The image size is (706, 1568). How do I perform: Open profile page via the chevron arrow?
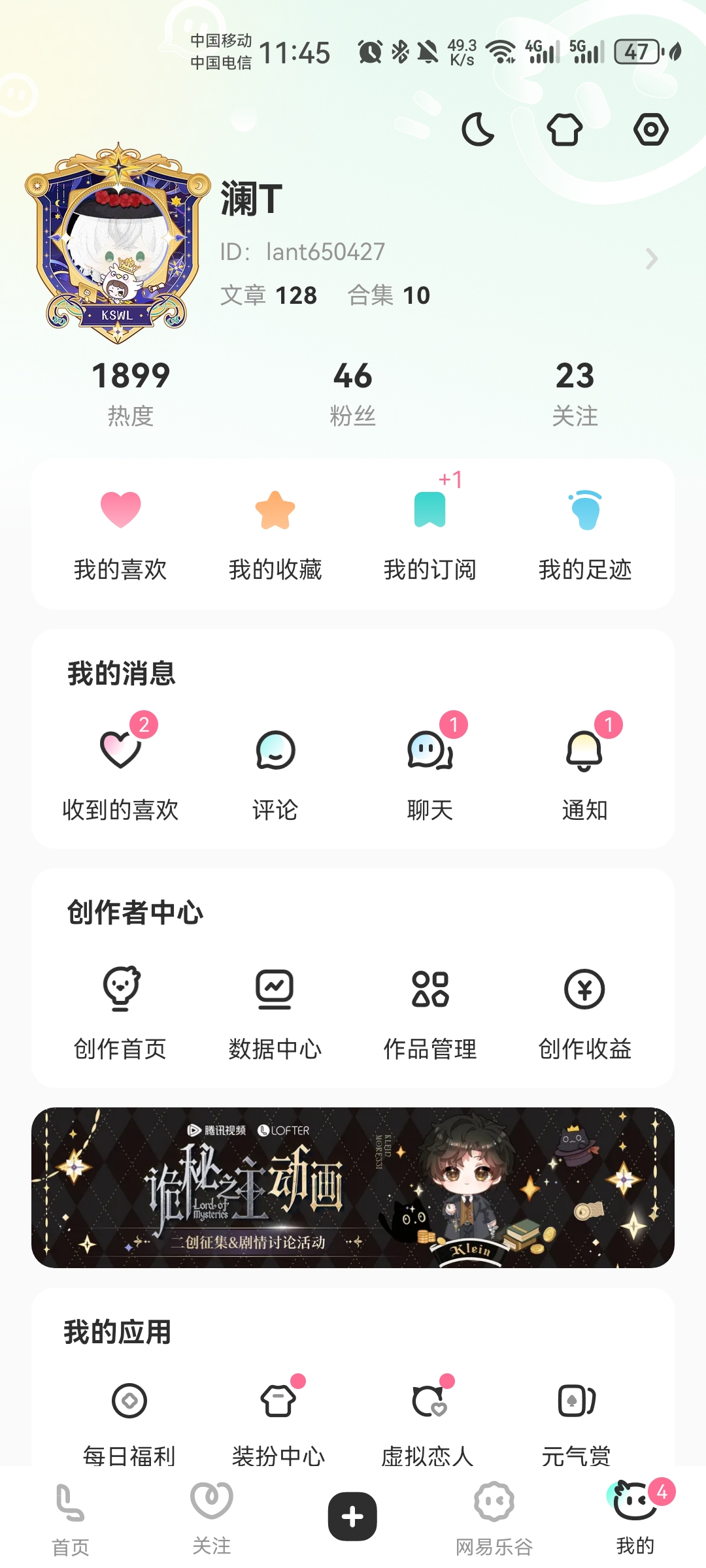coord(651,259)
